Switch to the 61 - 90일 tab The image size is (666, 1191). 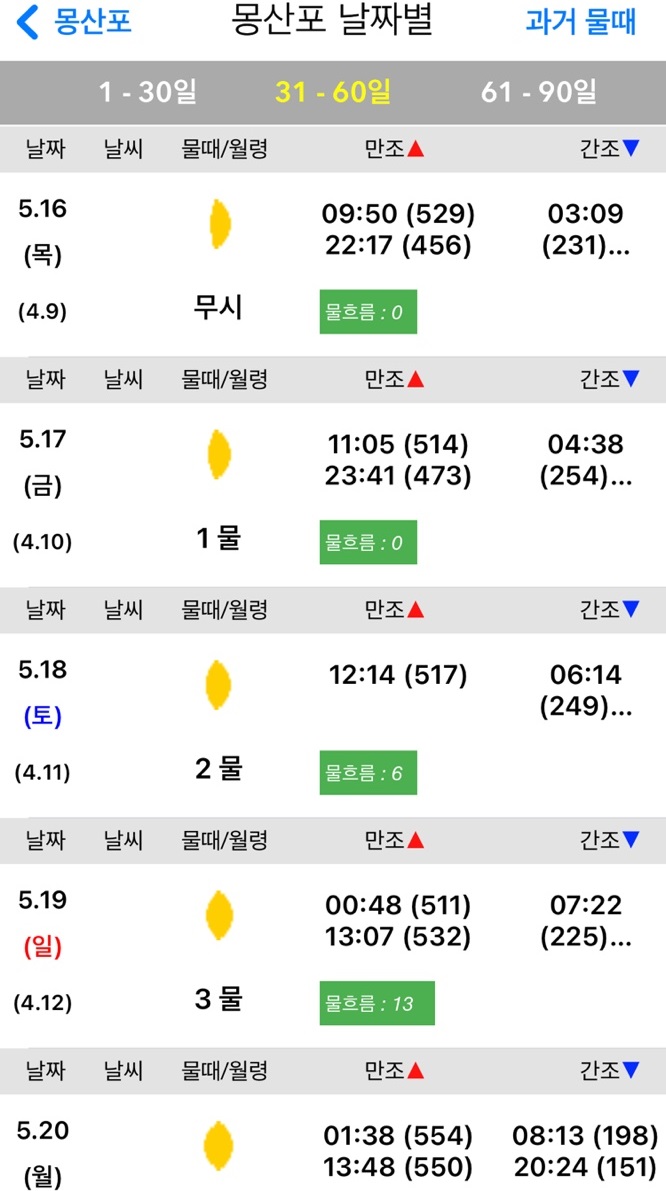point(538,93)
